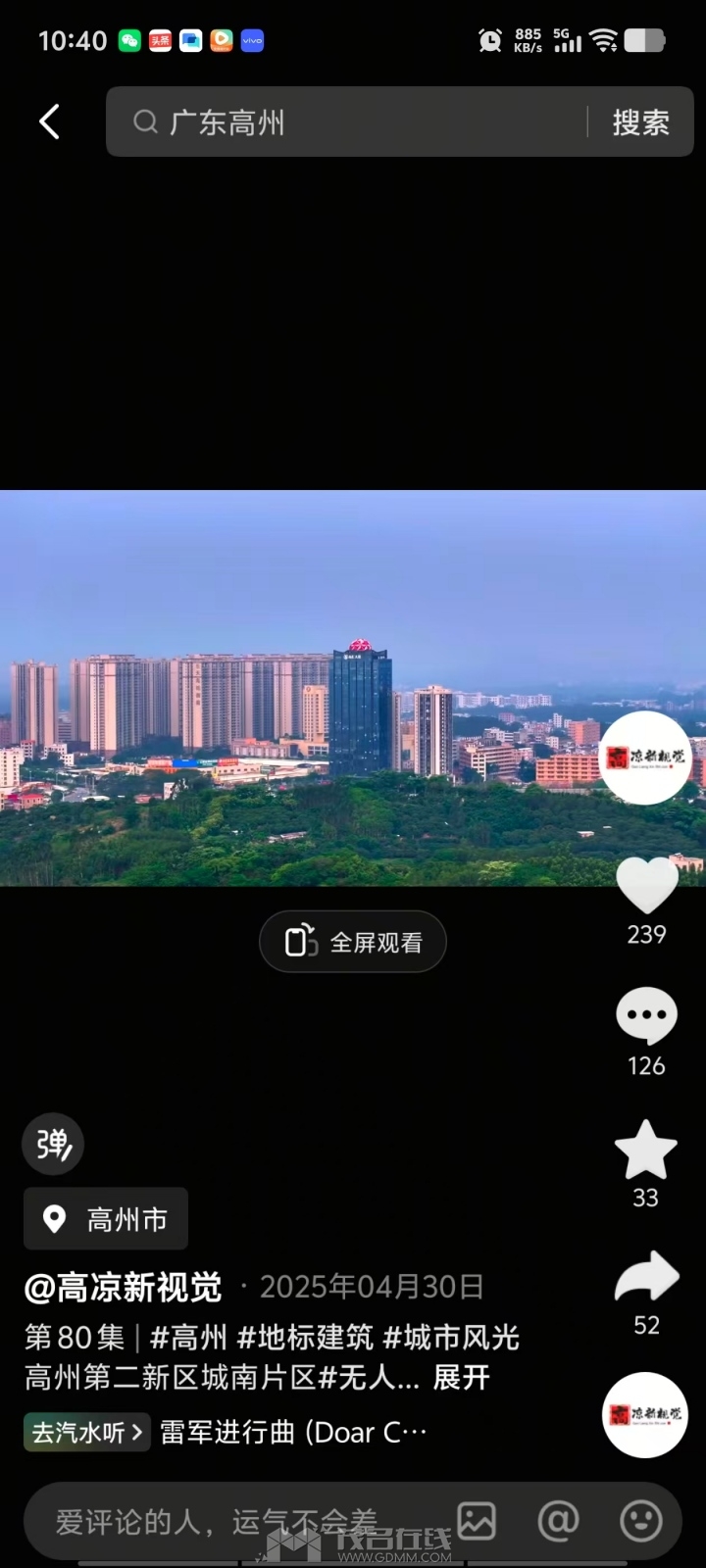
Task: Like the video with the heart icon
Action: 645,885
